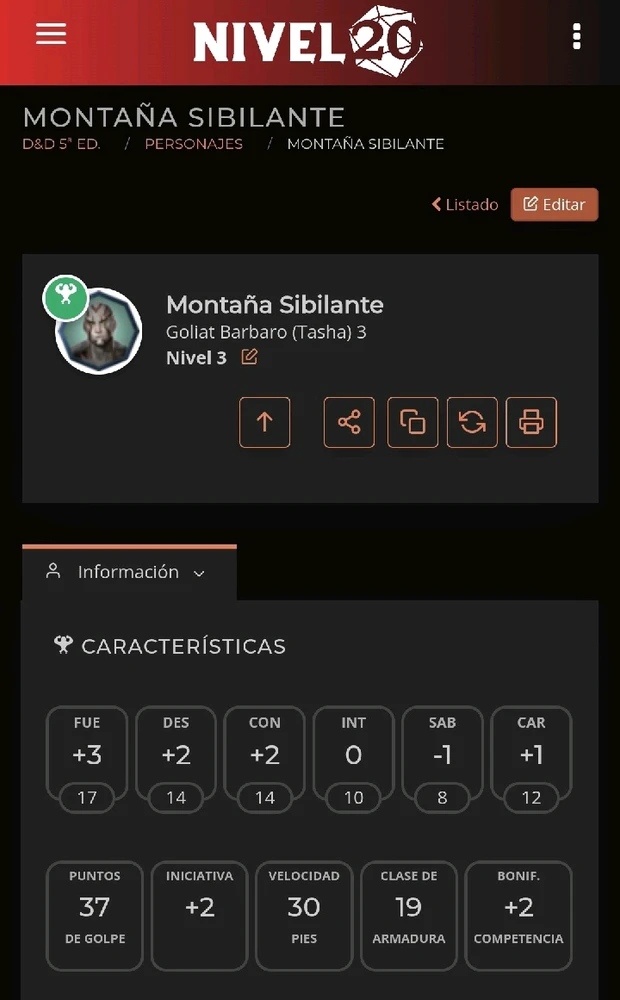
Task: Refresh the character with the sync icon
Action: (472, 422)
